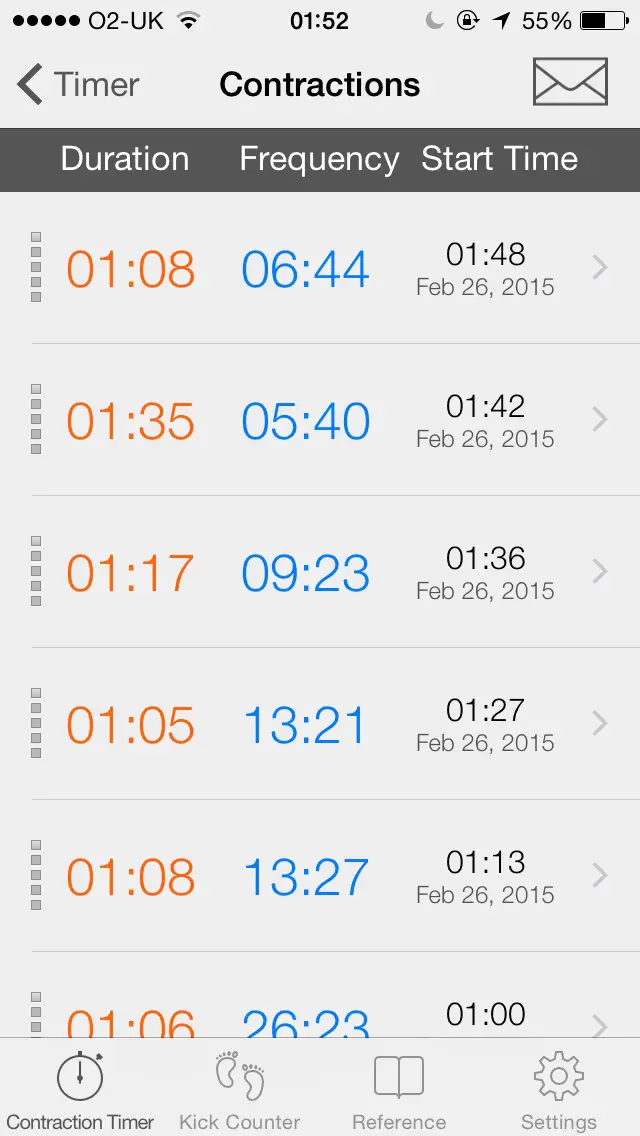This screenshot has height=1136, width=640.
Task: Select the 01:13 contraction entry
Action: tap(320, 877)
